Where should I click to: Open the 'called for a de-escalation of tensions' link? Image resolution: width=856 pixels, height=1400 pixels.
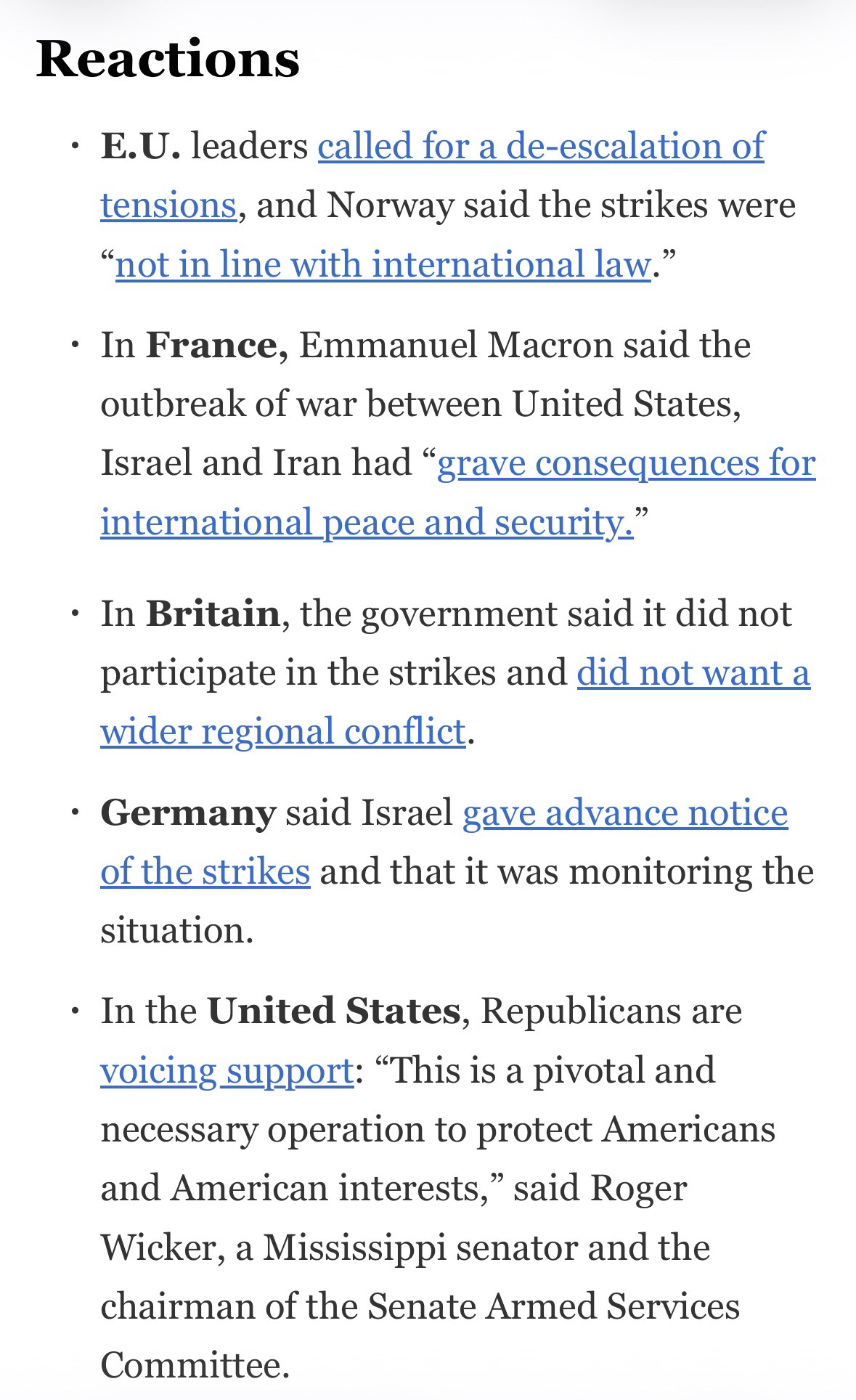pyautogui.click(x=540, y=146)
